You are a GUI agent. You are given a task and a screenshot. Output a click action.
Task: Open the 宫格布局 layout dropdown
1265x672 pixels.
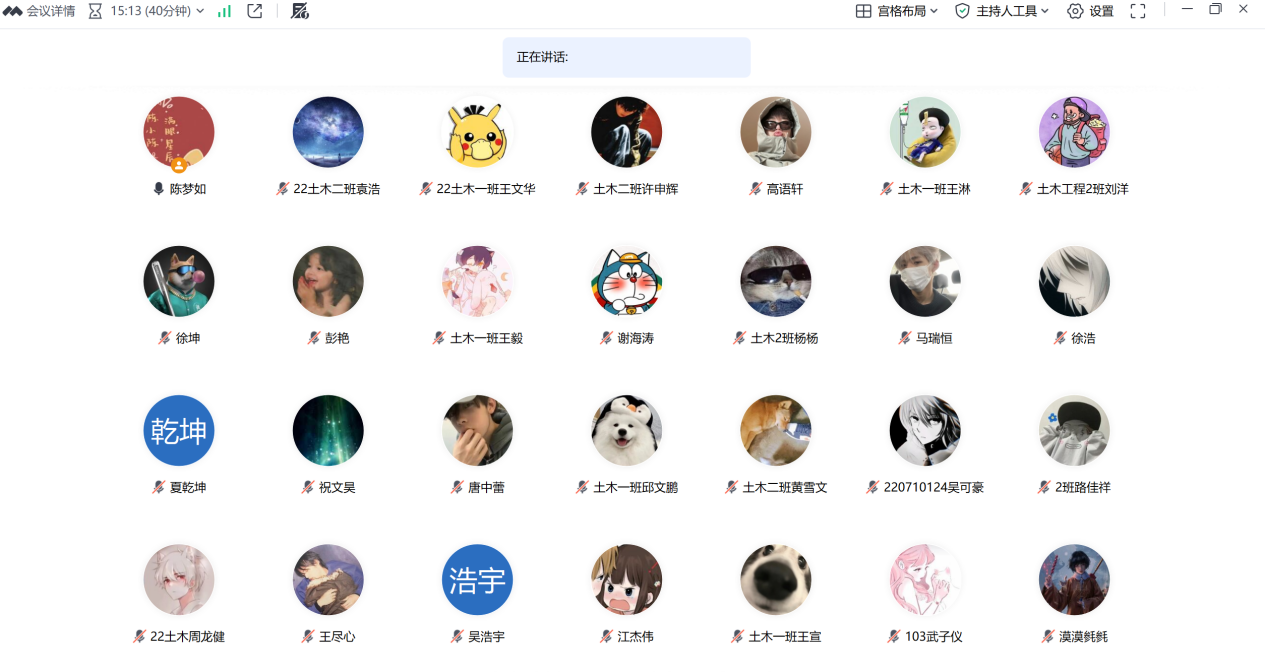(897, 11)
